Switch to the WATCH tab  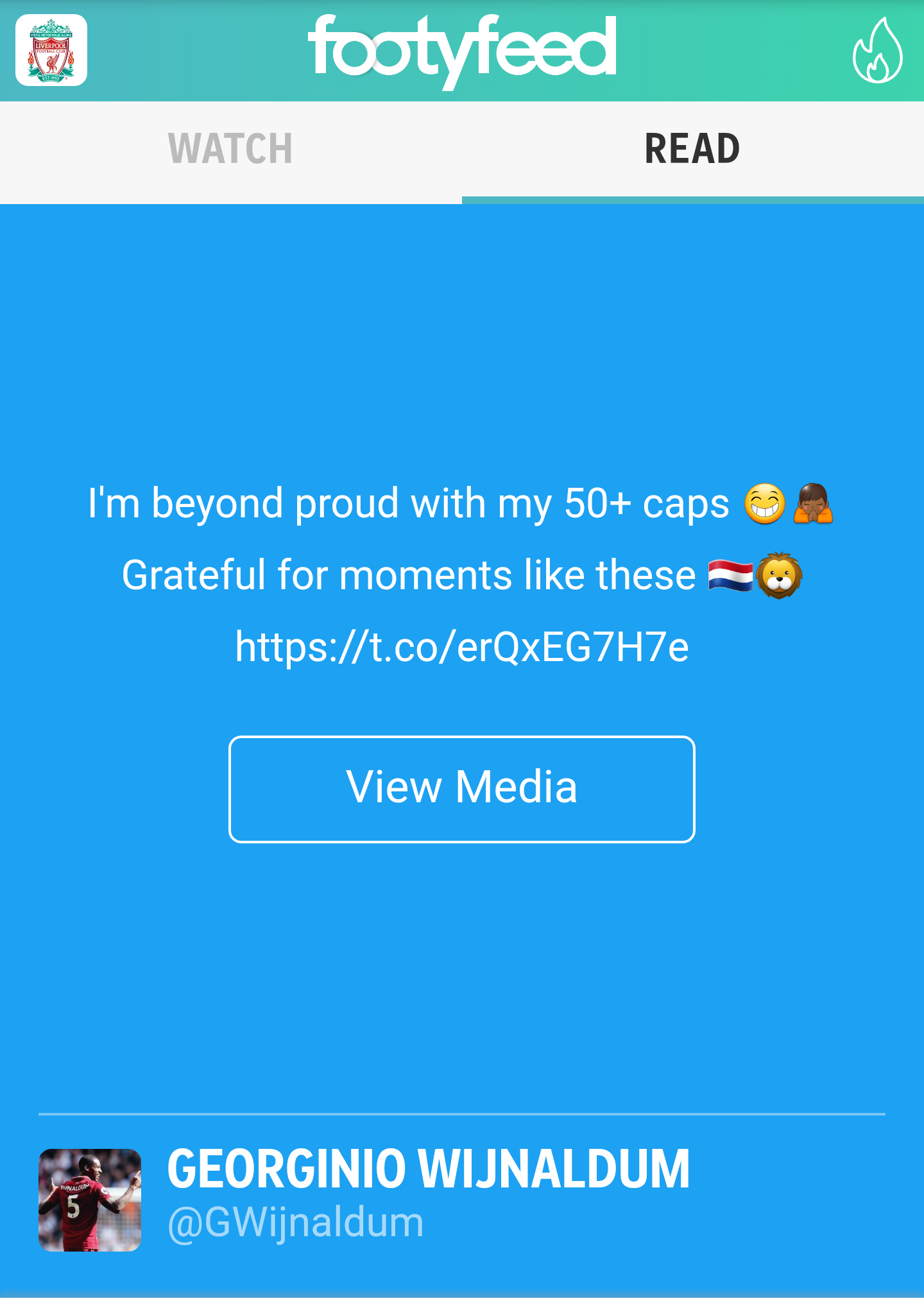[x=232, y=149]
